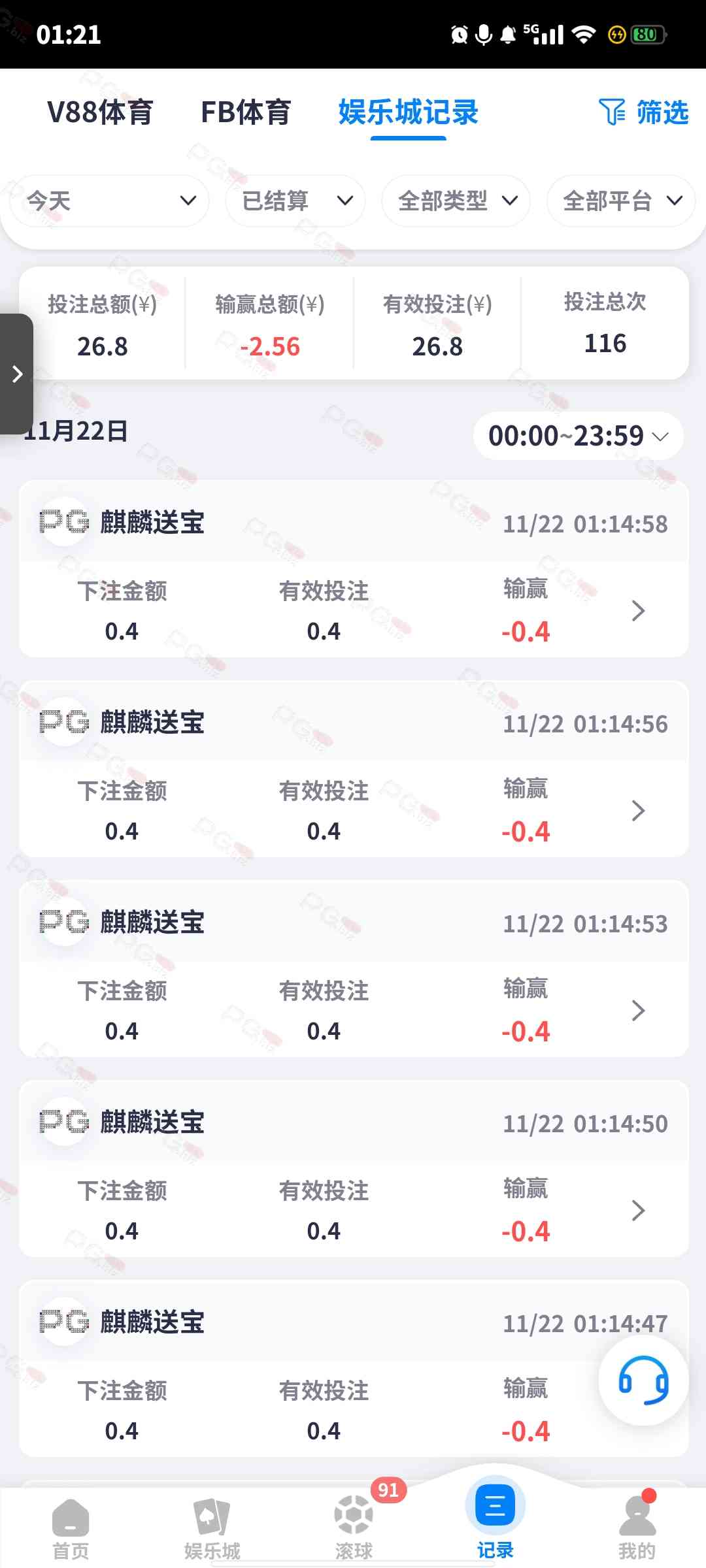Expand the 全部平台 dropdown
The width and height of the screenshot is (706, 1568).
(621, 201)
